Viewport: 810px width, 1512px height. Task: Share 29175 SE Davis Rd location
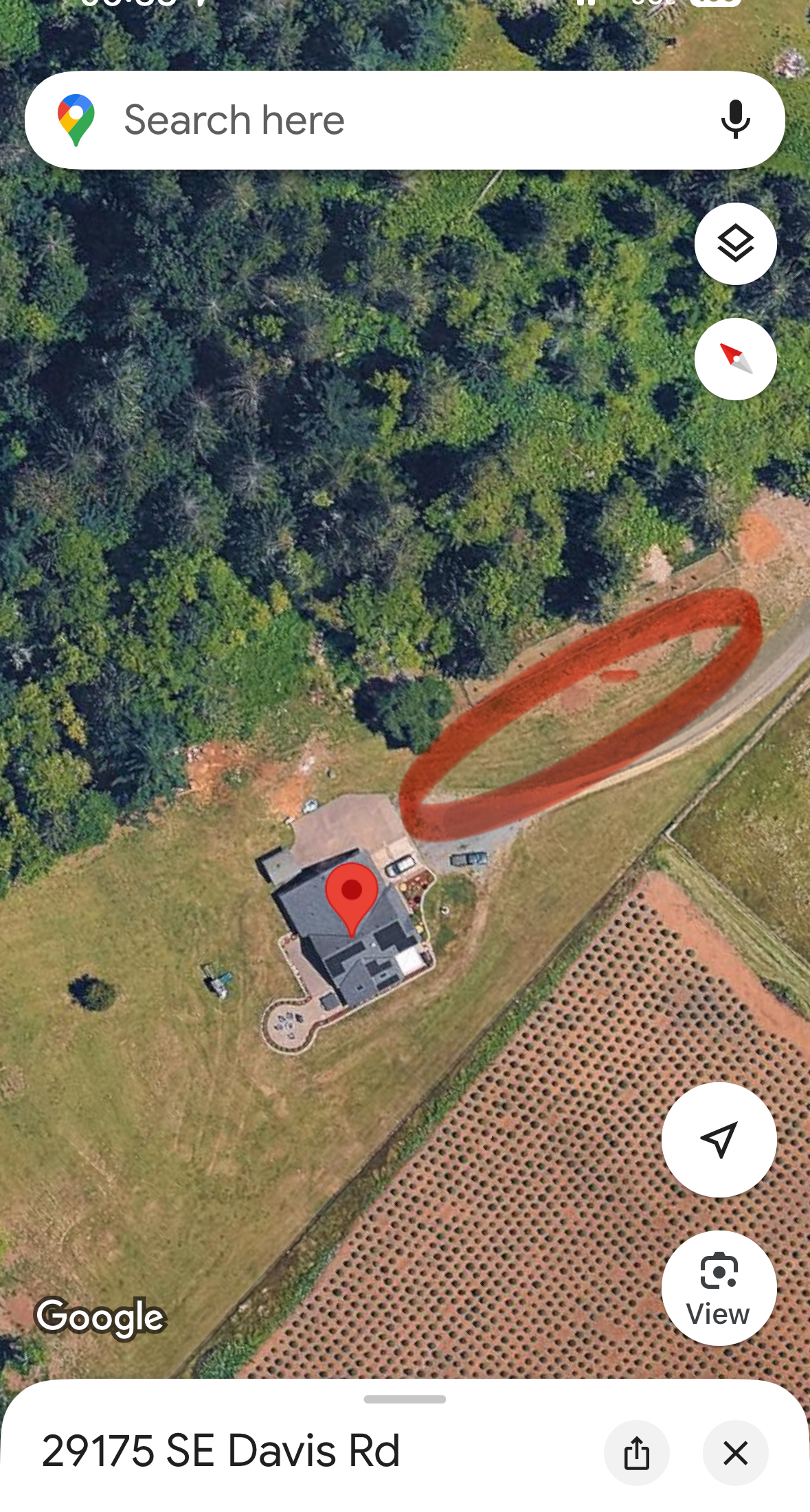coord(636,1453)
